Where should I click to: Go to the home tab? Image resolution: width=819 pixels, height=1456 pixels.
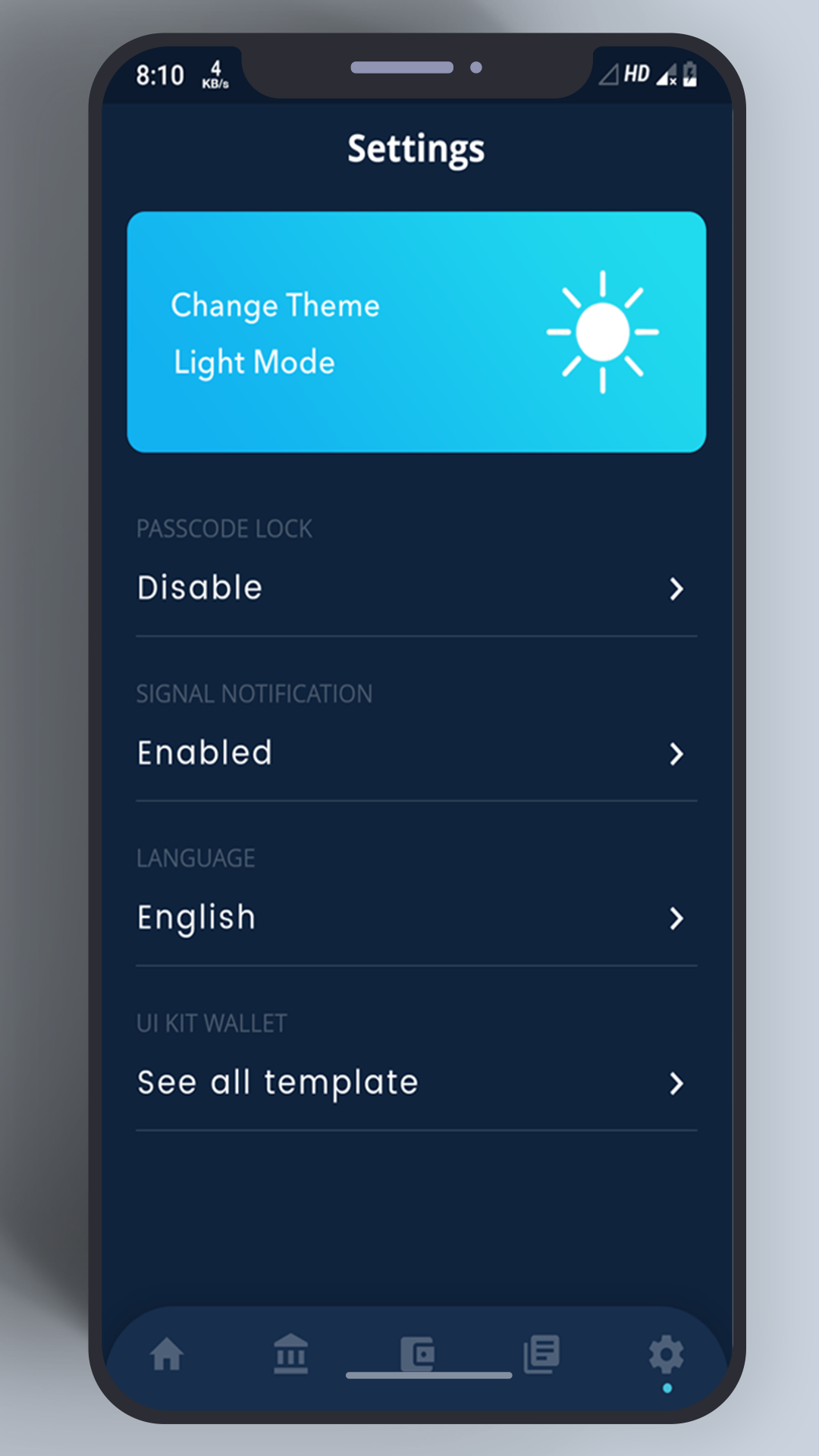tap(167, 1354)
